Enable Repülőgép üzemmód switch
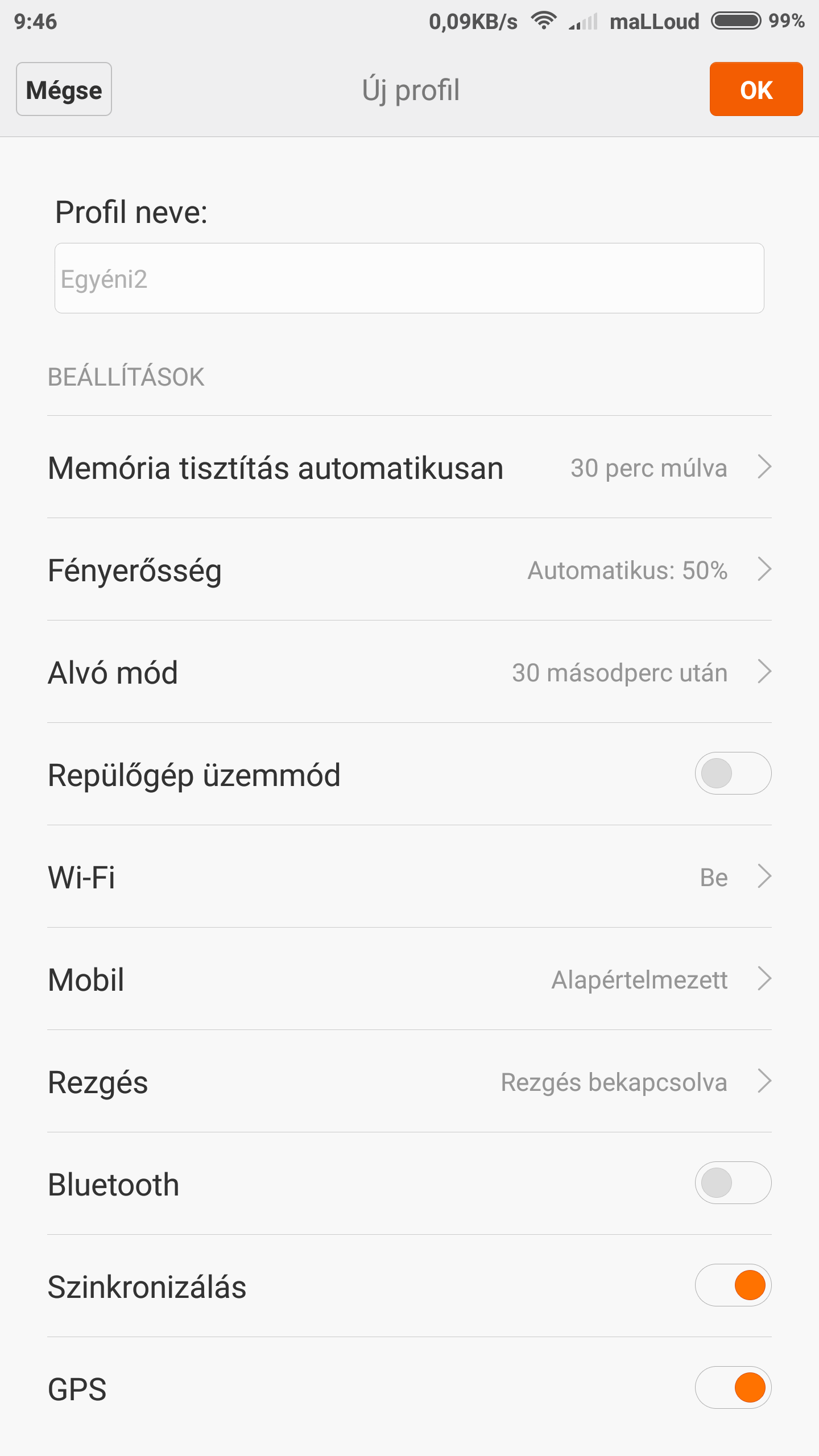Viewport: 819px width, 1456px height. (733, 773)
